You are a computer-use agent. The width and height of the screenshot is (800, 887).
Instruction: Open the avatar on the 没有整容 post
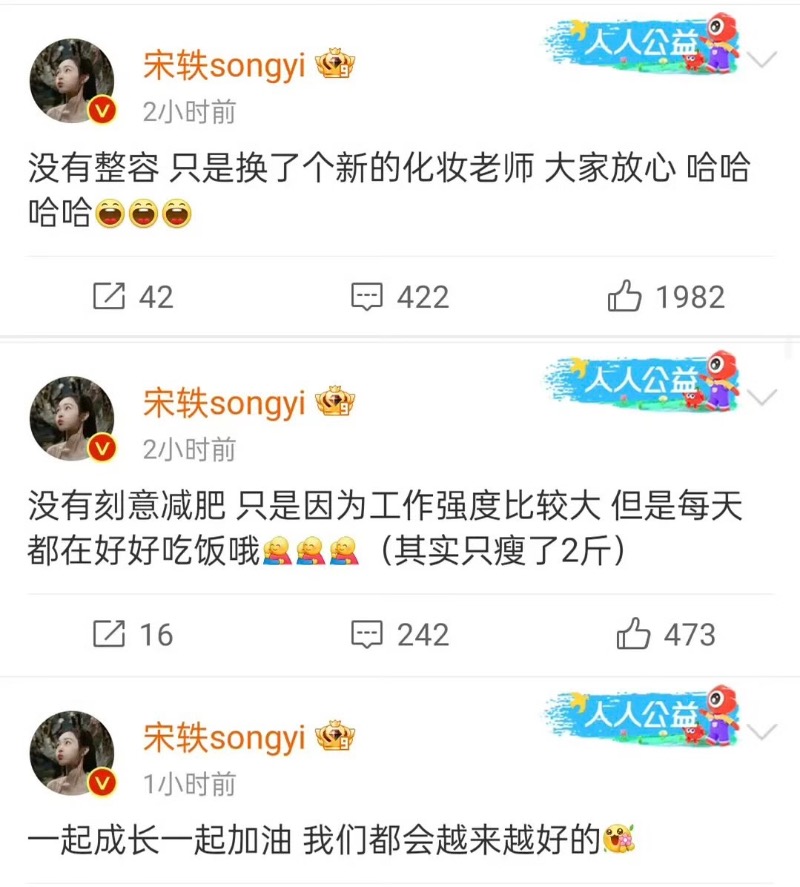coord(71,80)
